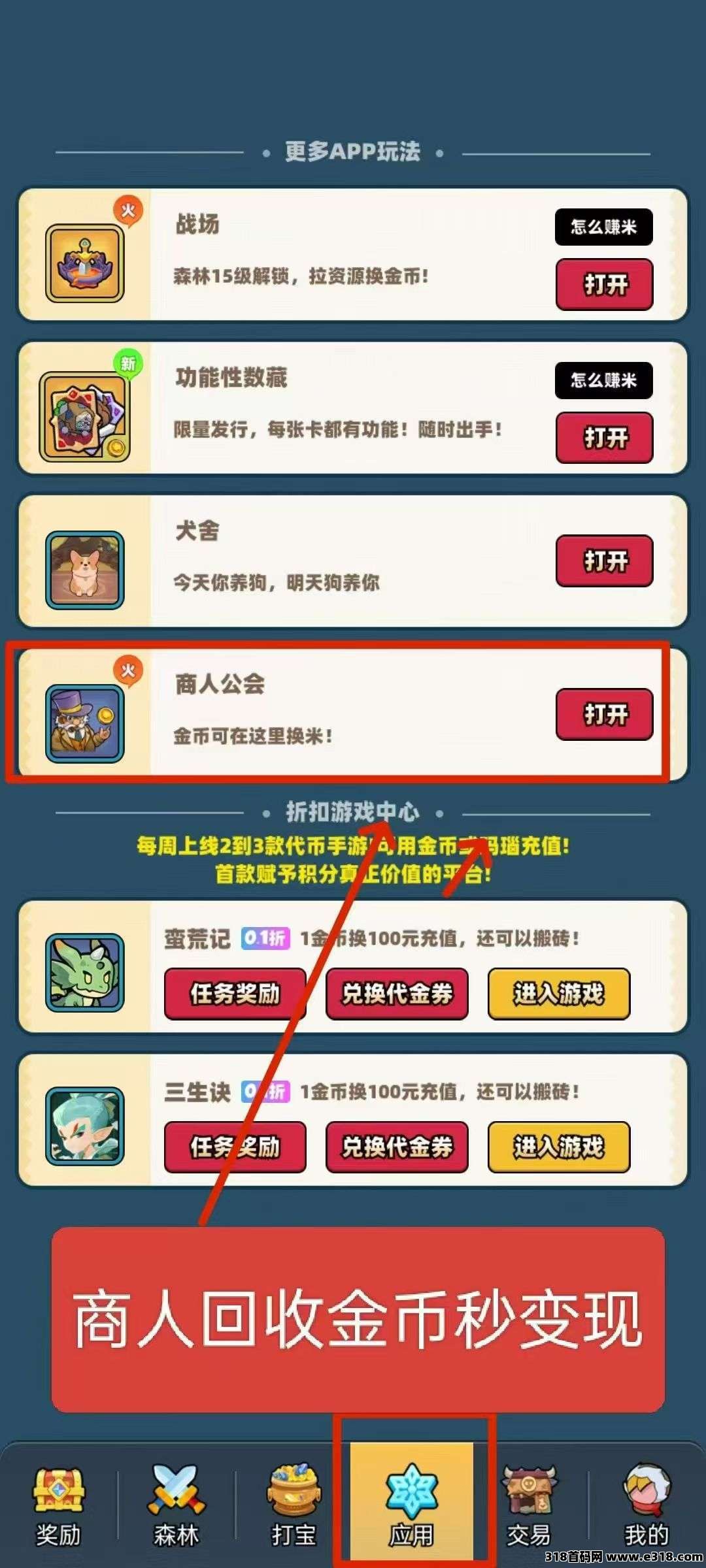Open the 打宝 tab
Image resolution: width=706 pixels, height=1568 pixels.
[294, 1504]
